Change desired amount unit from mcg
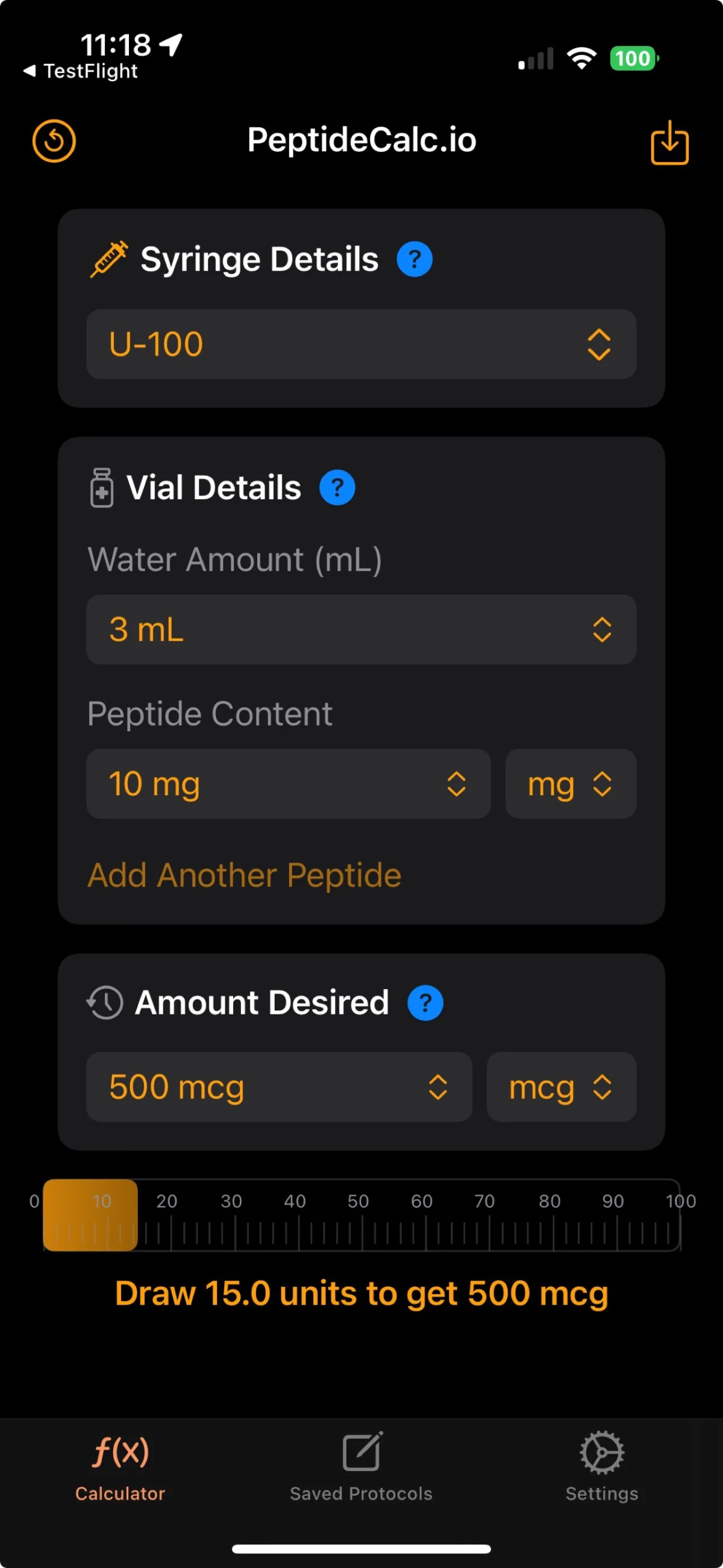This screenshot has height=1568, width=723. (560, 1087)
